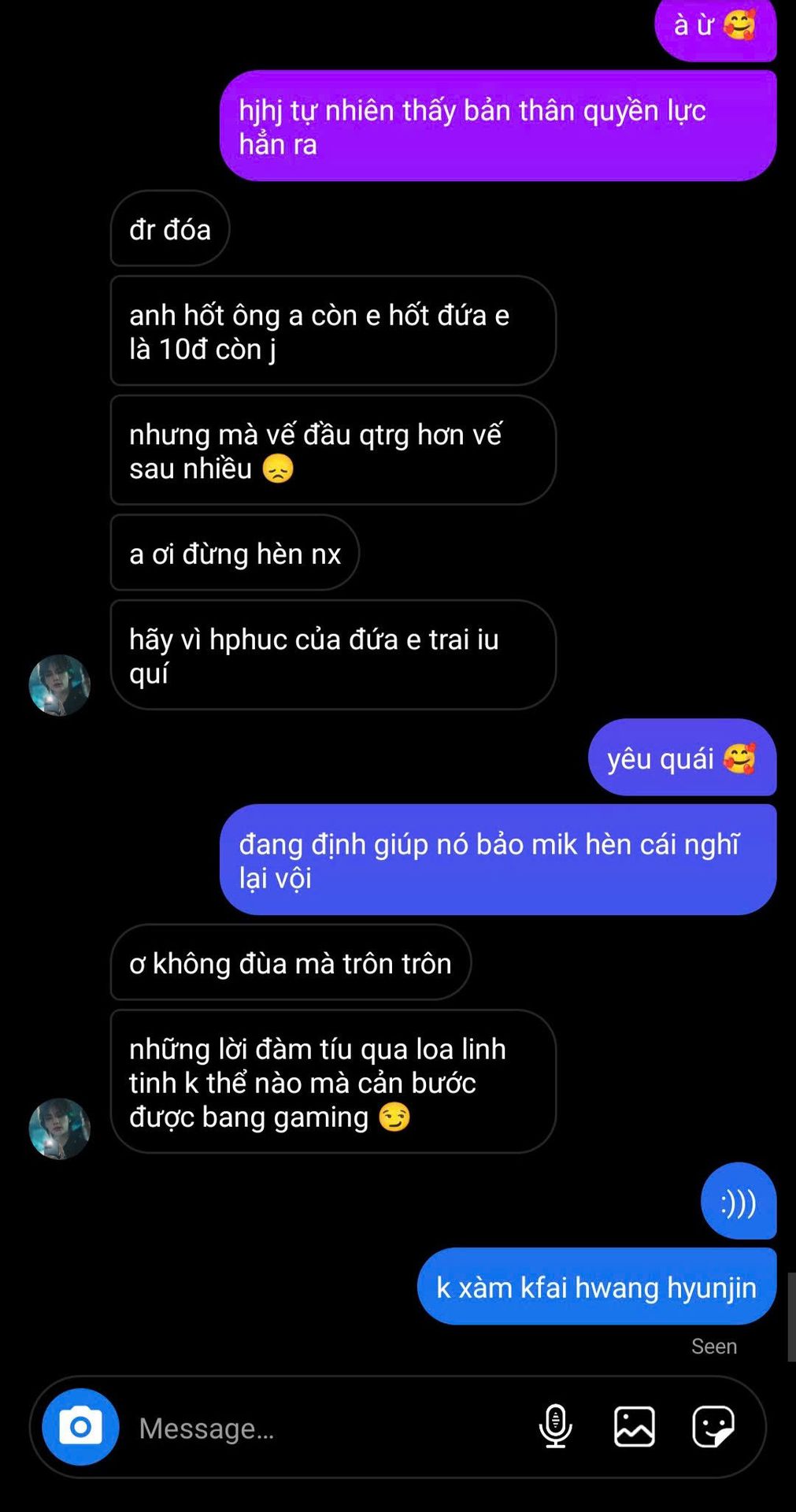This screenshot has height=1512, width=796.
Task: Tap the Message text field
Action: (323, 1428)
